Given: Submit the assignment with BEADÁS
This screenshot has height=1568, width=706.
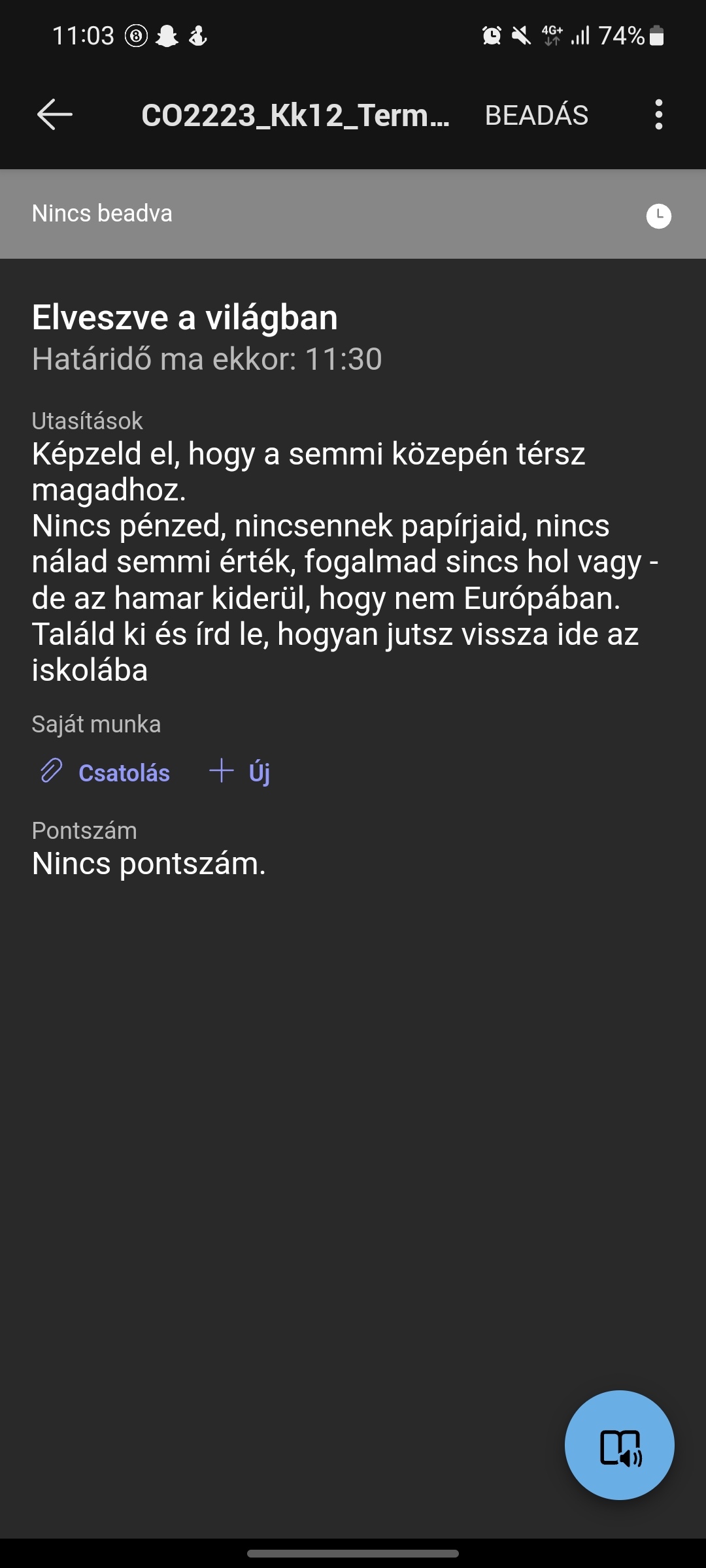Looking at the screenshot, I should pos(536,116).
